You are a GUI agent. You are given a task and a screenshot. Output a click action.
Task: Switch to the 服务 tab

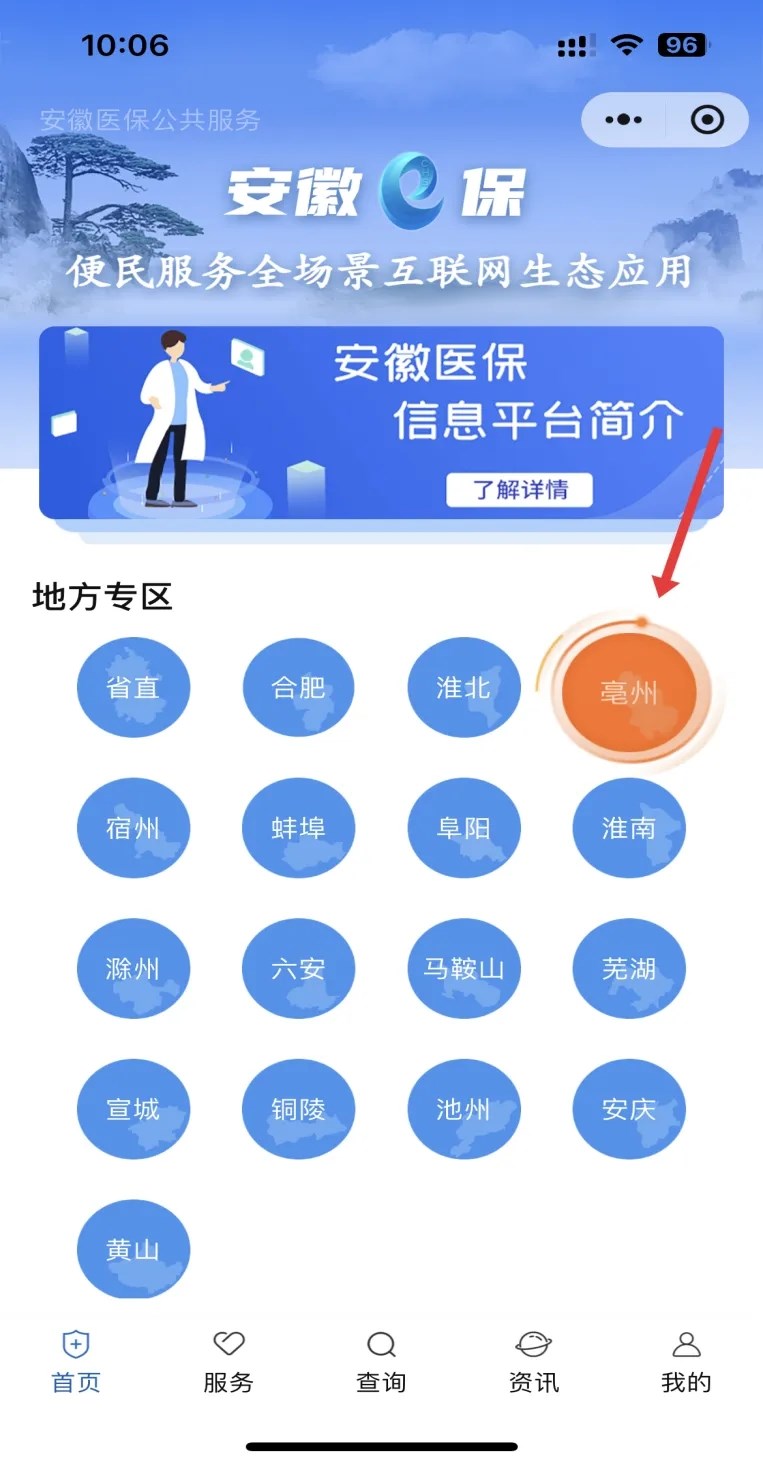click(x=229, y=1362)
